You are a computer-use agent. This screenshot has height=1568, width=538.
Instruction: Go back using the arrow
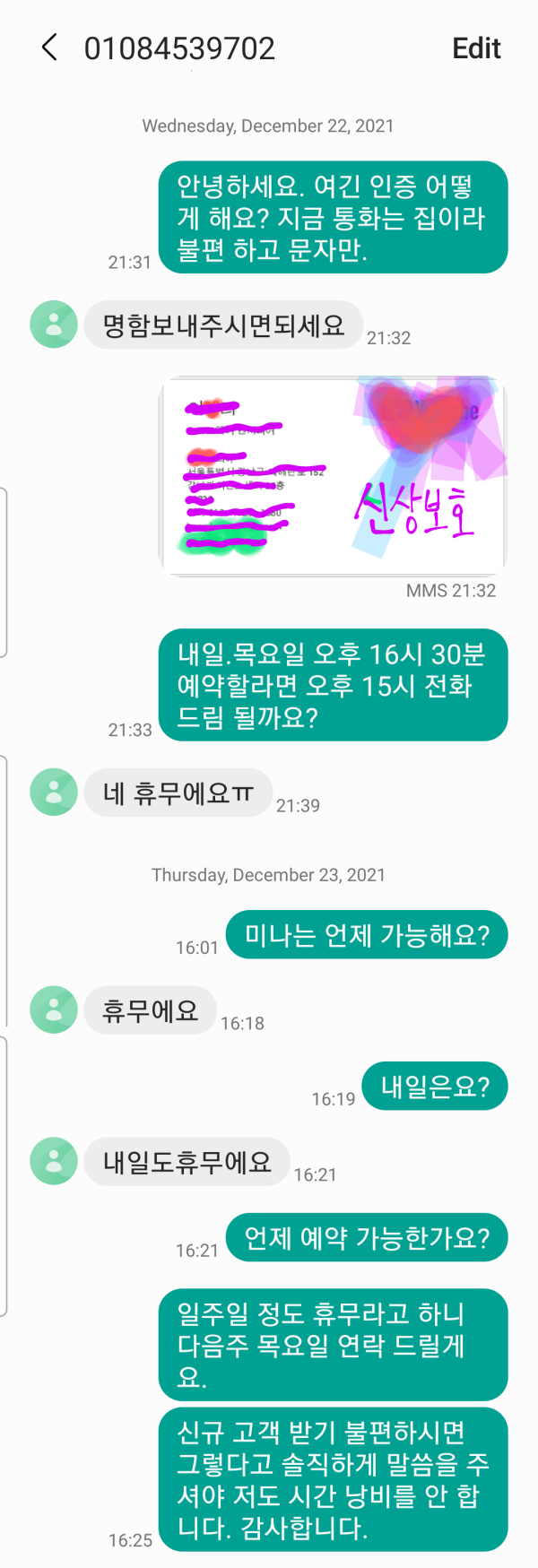tap(49, 48)
